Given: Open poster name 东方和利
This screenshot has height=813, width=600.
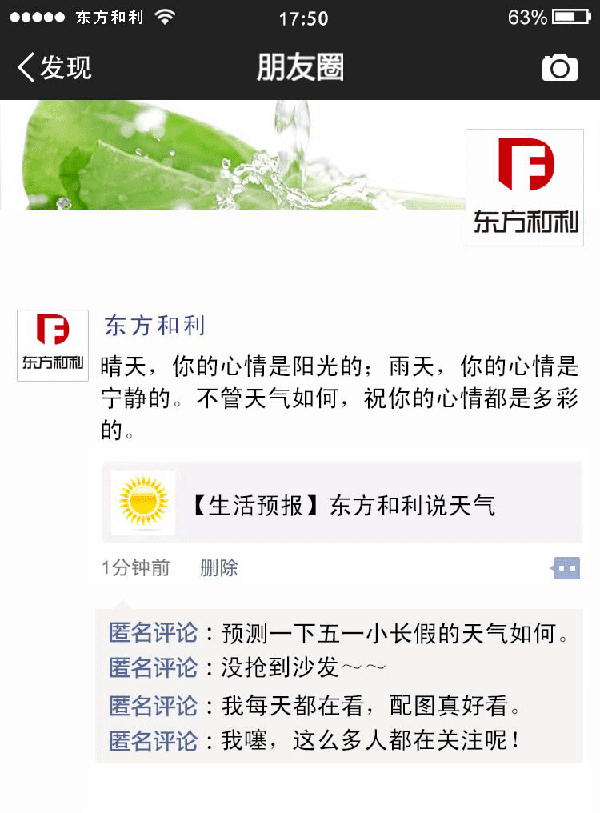Looking at the screenshot, I should (x=154, y=326).
